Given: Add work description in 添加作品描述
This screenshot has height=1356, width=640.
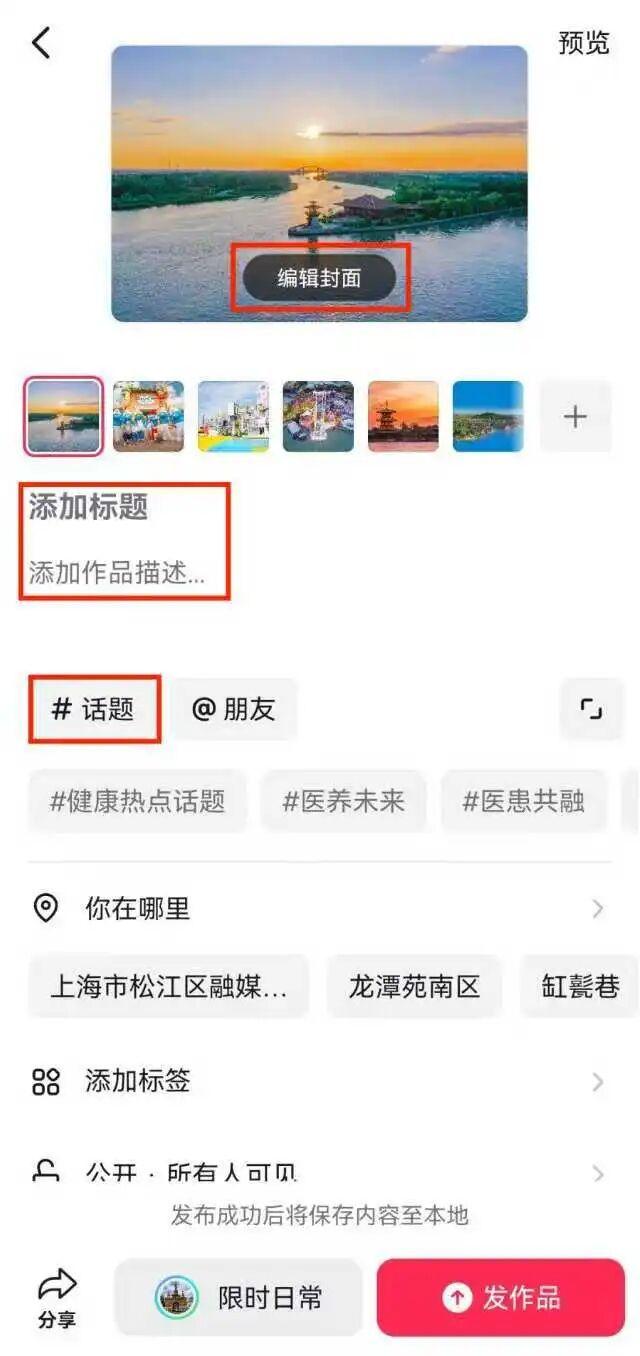Looking at the screenshot, I should coord(116,573).
